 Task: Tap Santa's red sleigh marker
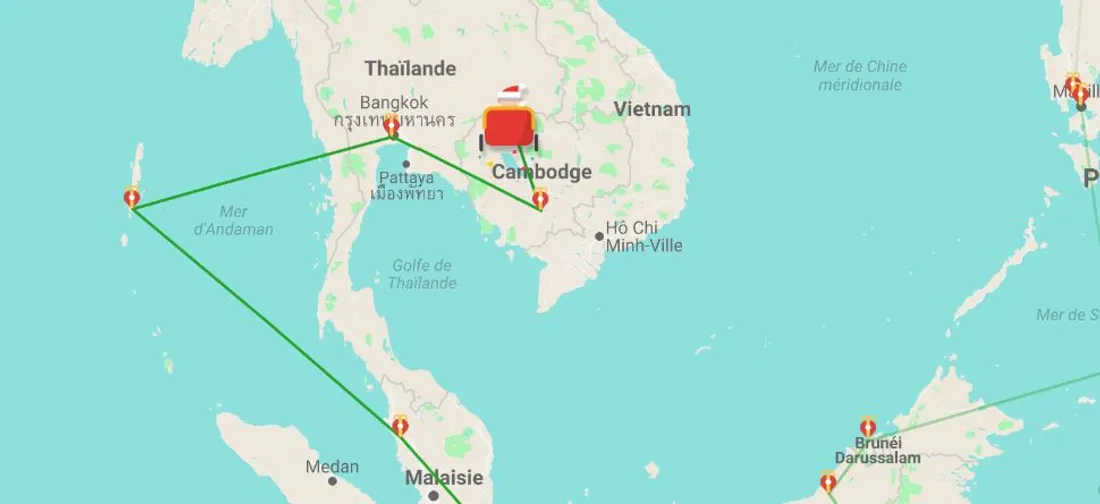pos(509,128)
